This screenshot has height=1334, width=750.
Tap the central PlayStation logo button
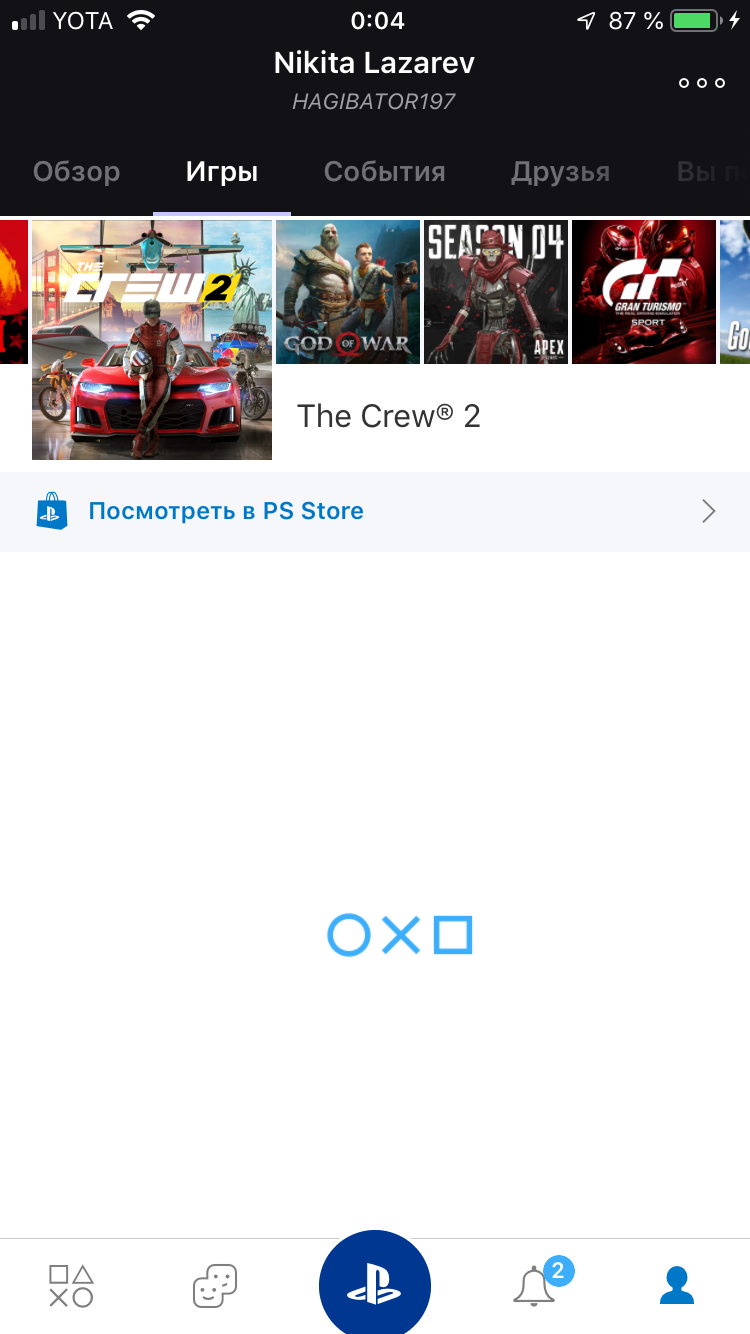(x=375, y=1285)
